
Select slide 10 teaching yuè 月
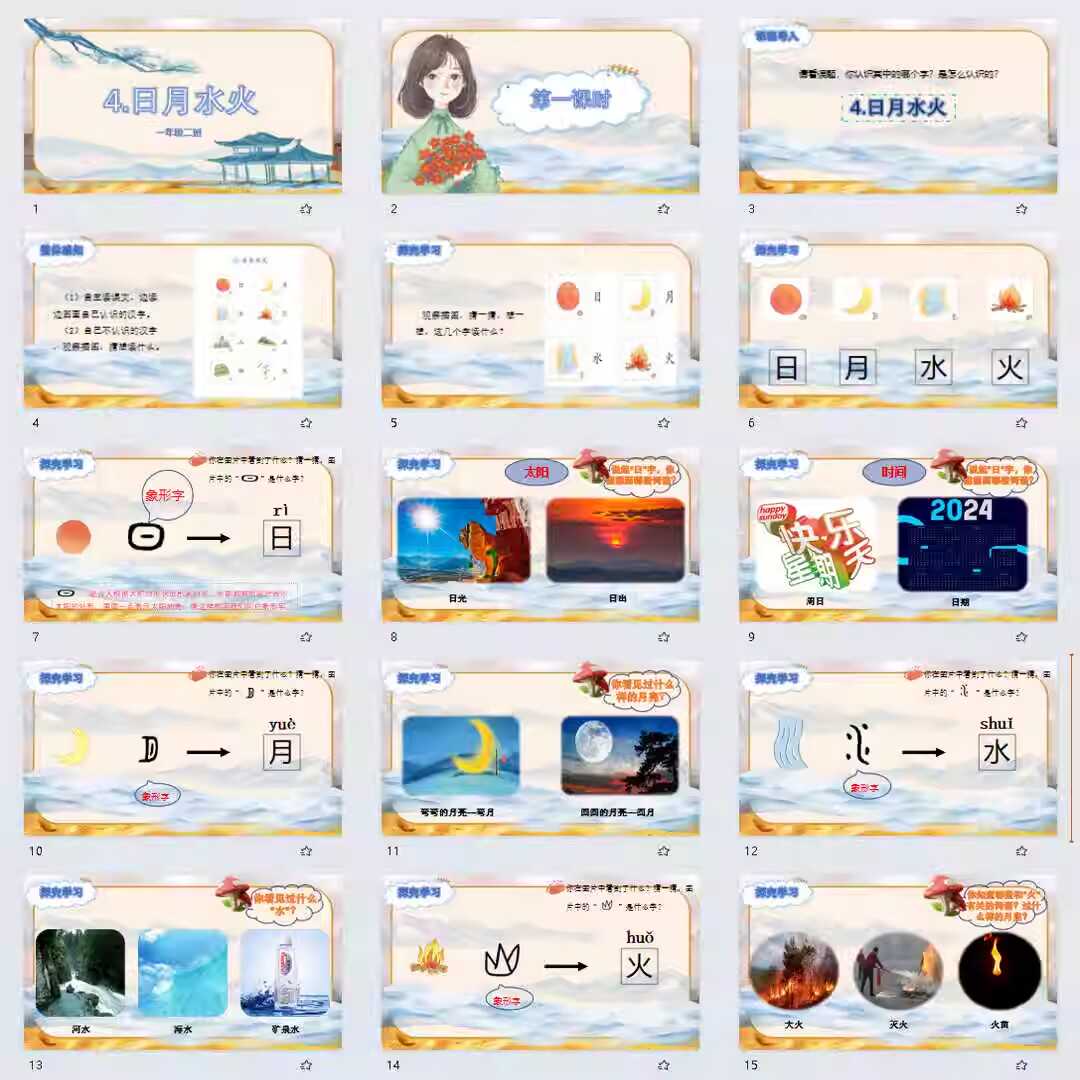point(182,748)
